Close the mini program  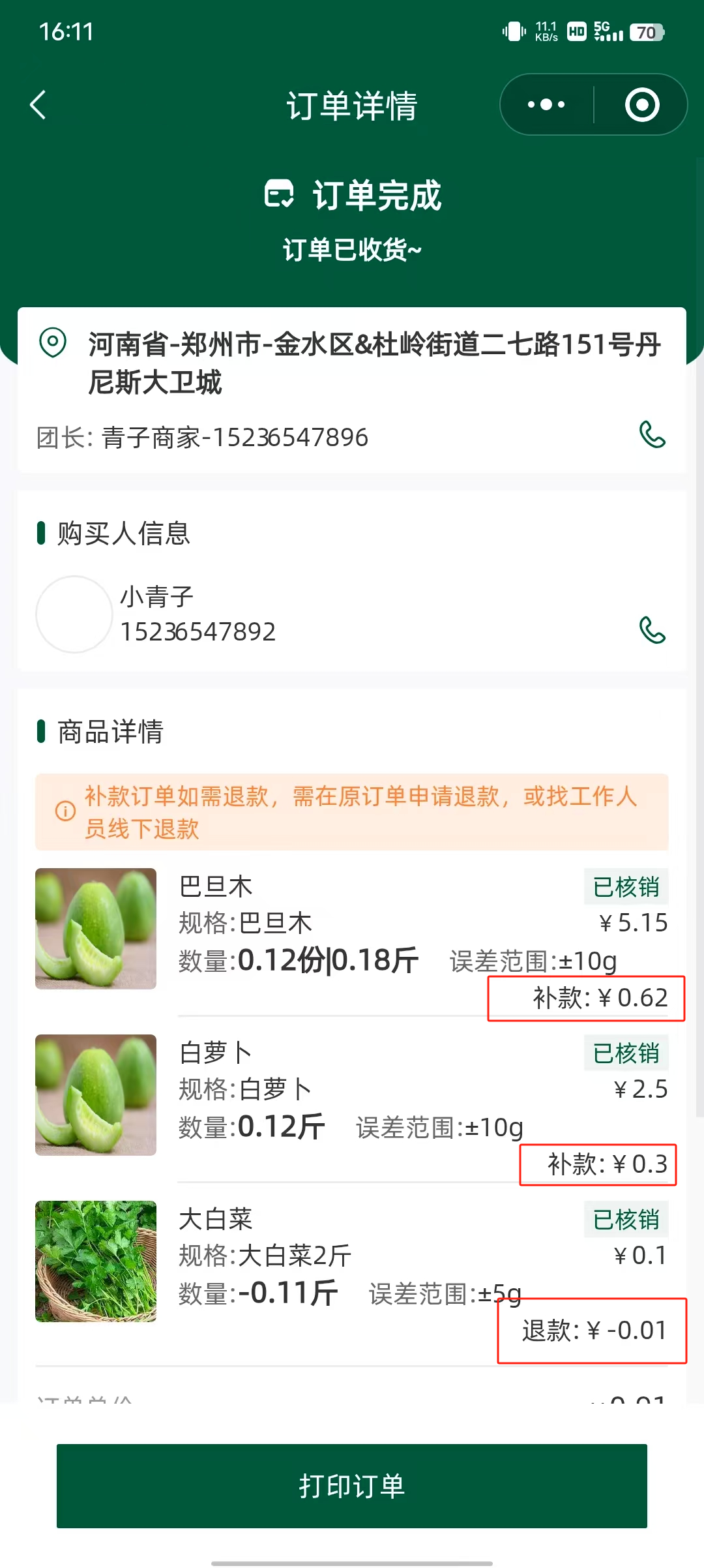pyautogui.click(x=641, y=105)
